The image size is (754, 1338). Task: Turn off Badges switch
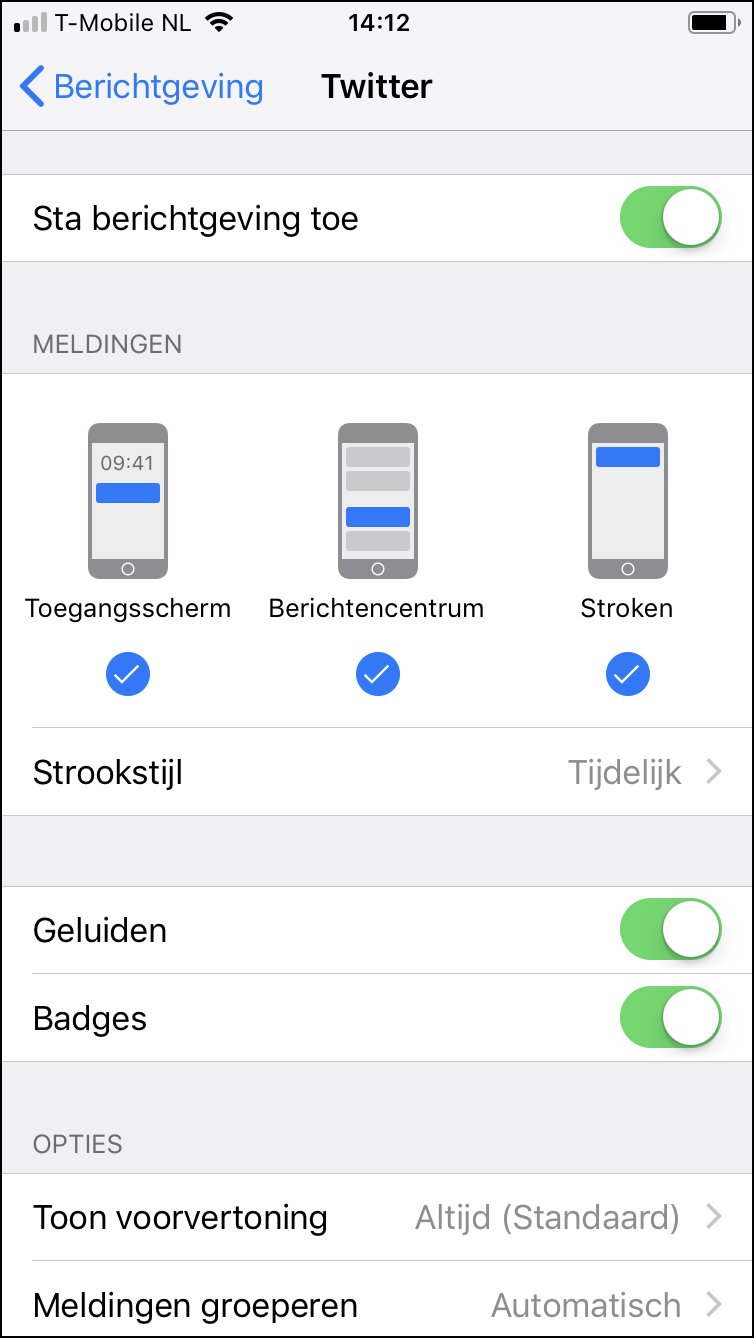coord(670,1018)
